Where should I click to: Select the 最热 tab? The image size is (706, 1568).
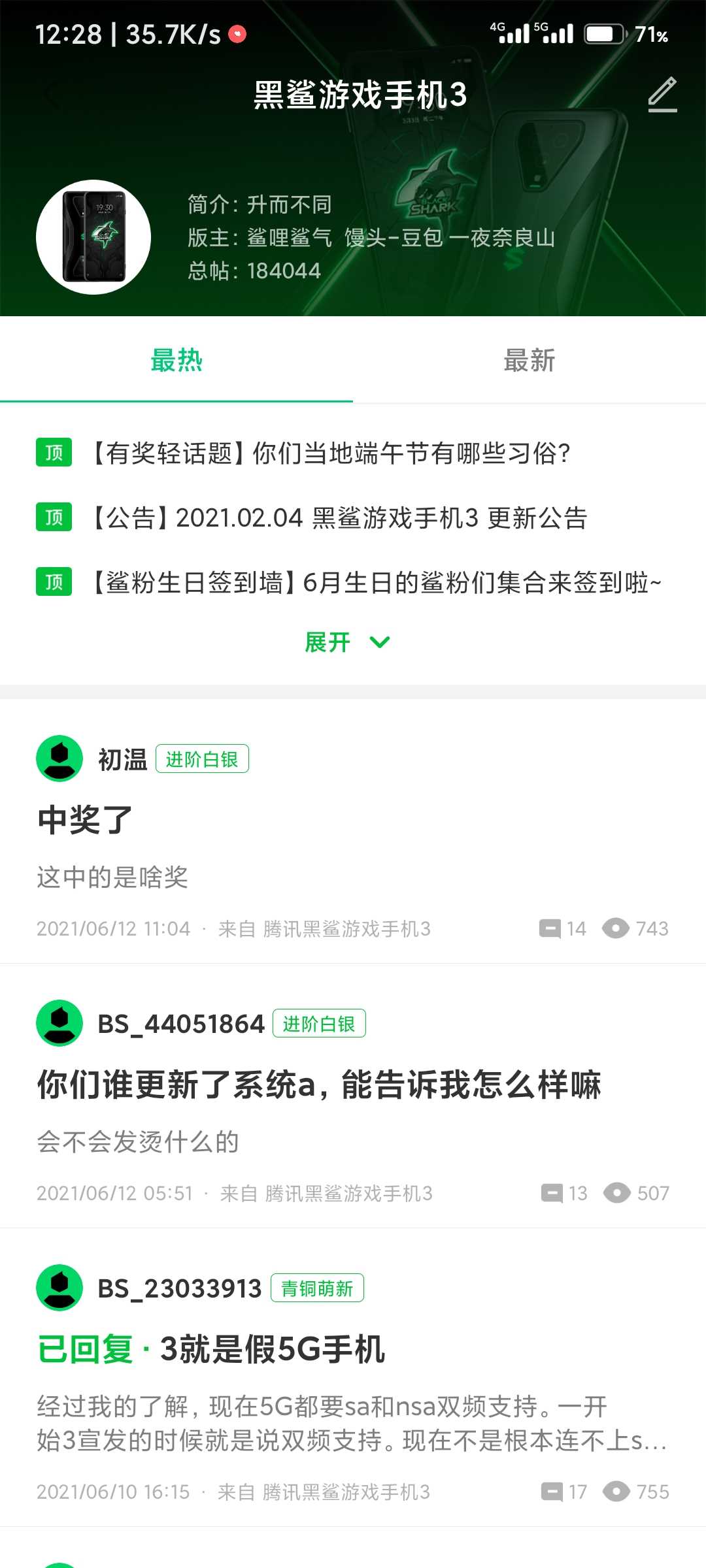[176, 361]
